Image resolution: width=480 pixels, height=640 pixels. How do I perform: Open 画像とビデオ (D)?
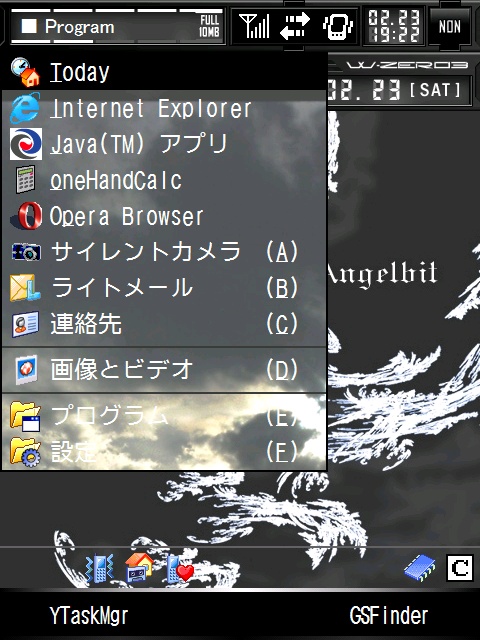pos(164,370)
